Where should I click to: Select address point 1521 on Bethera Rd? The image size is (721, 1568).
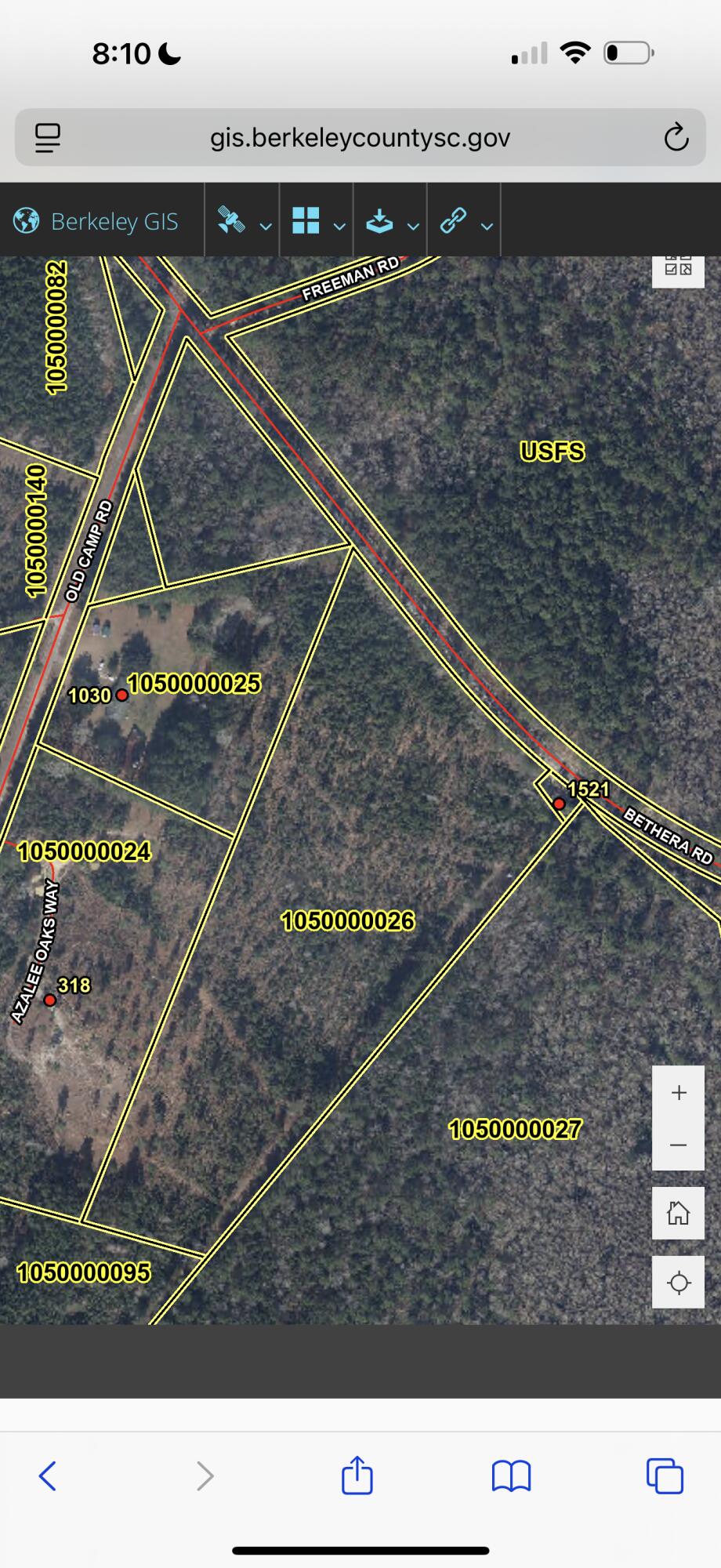(x=559, y=804)
